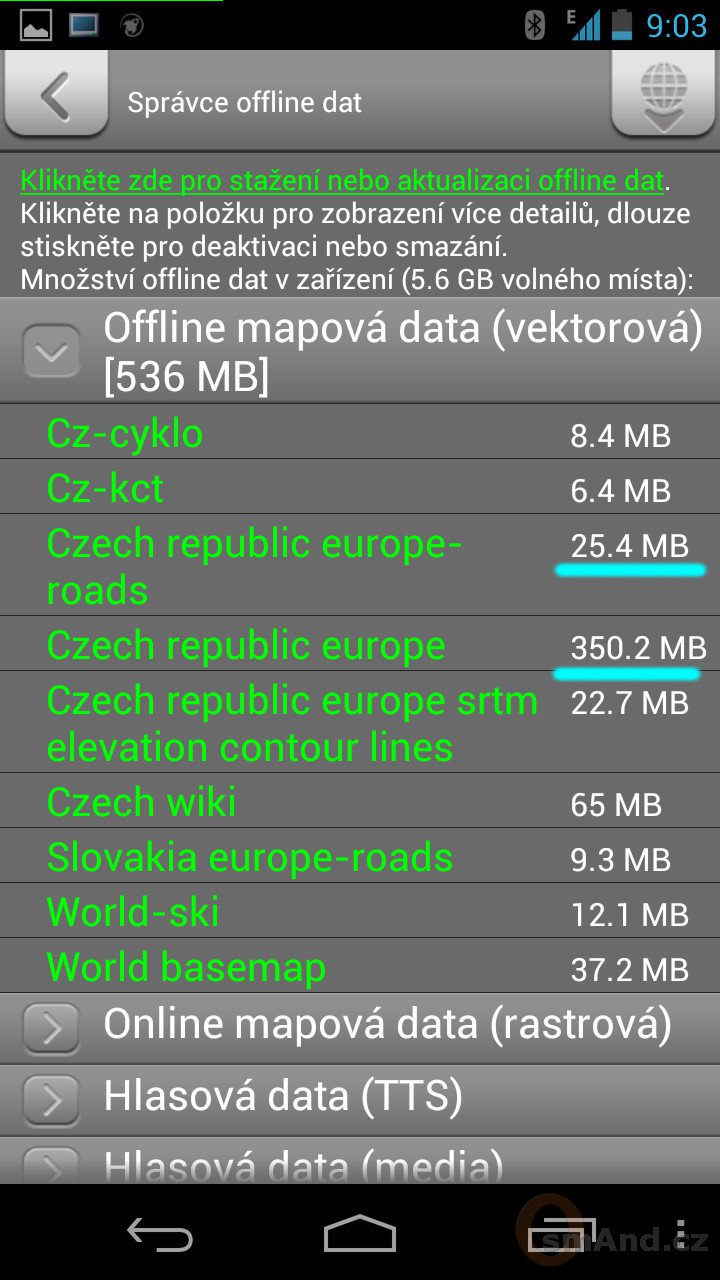The height and width of the screenshot is (1280, 720).
Task: Tap the system home button
Action: click(x=360, y=1234)
